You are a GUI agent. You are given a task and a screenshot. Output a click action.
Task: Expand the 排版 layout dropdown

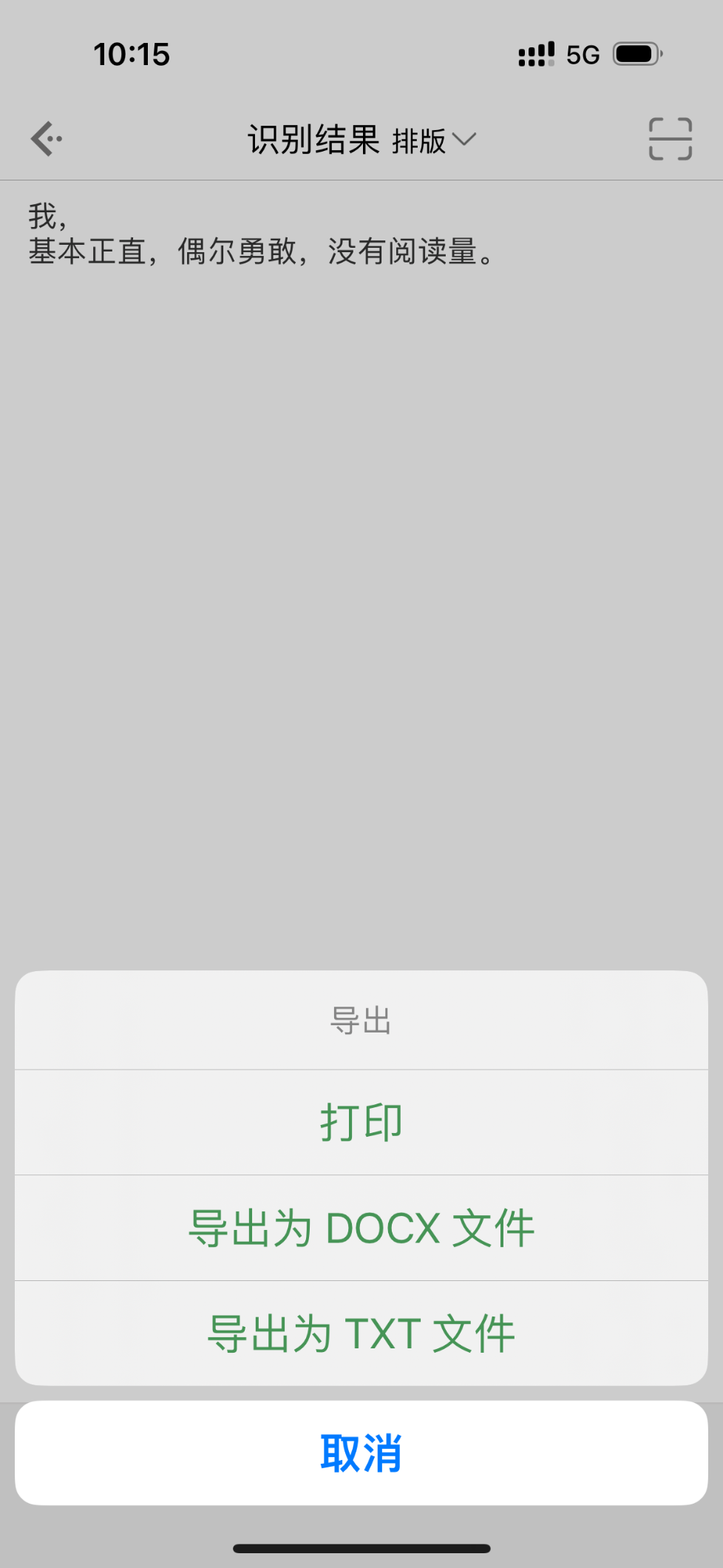(x=434, y=140)
